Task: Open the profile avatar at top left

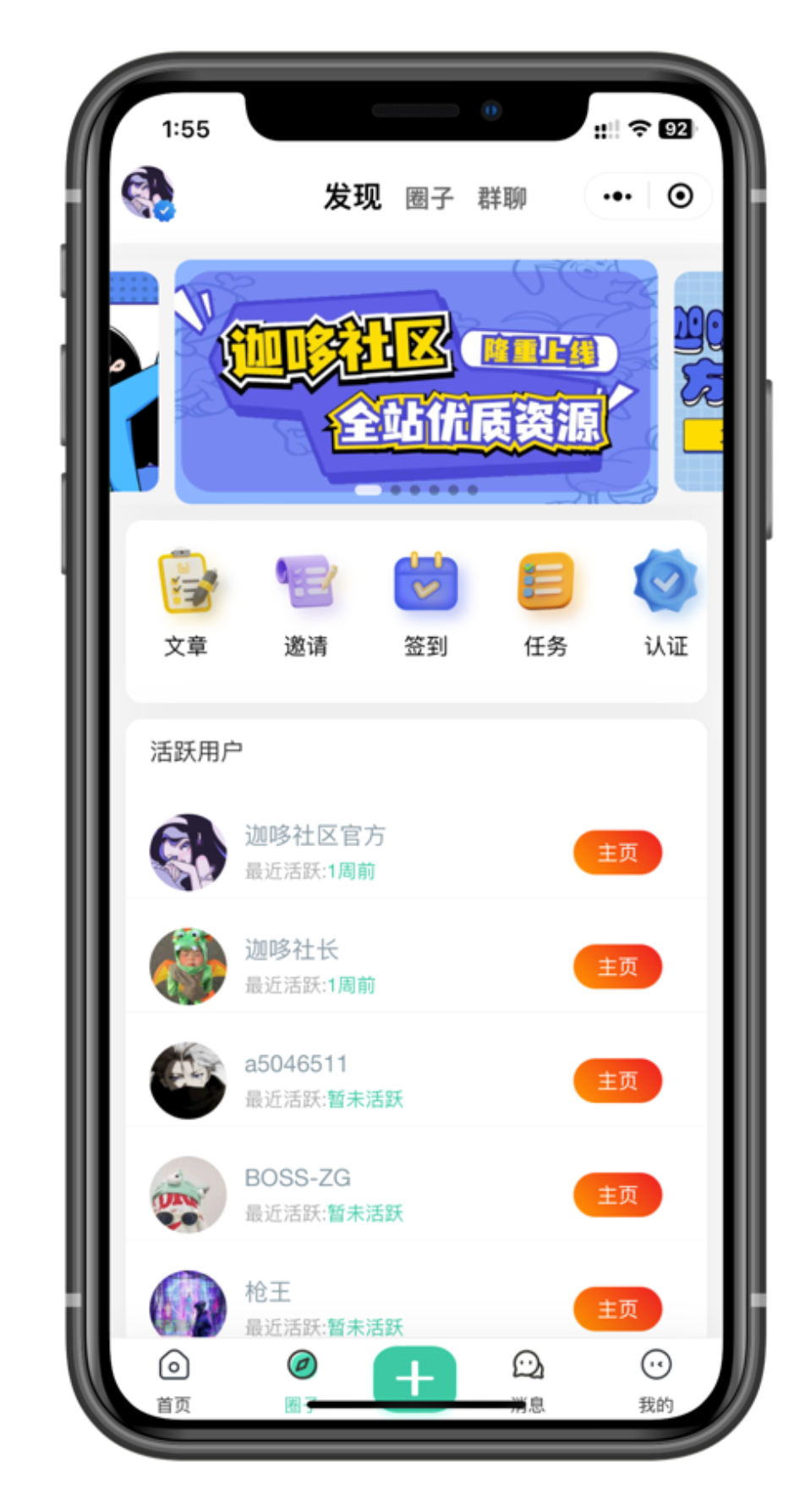Action: click(147, 193)
